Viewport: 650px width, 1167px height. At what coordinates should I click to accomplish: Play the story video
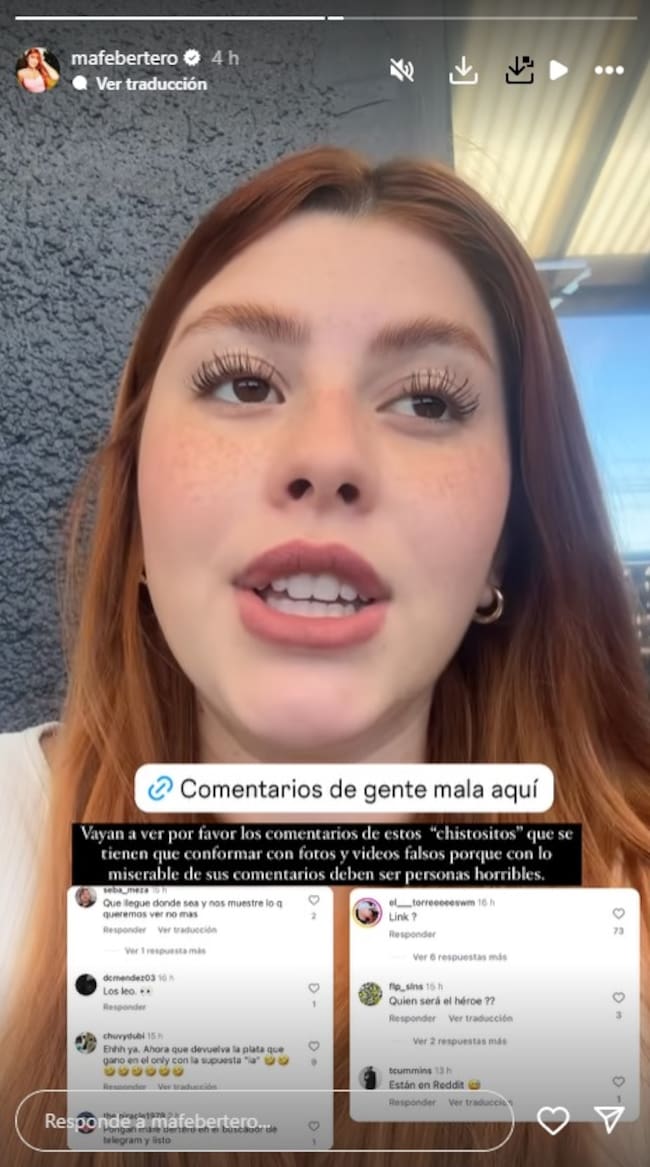(559, 70)
